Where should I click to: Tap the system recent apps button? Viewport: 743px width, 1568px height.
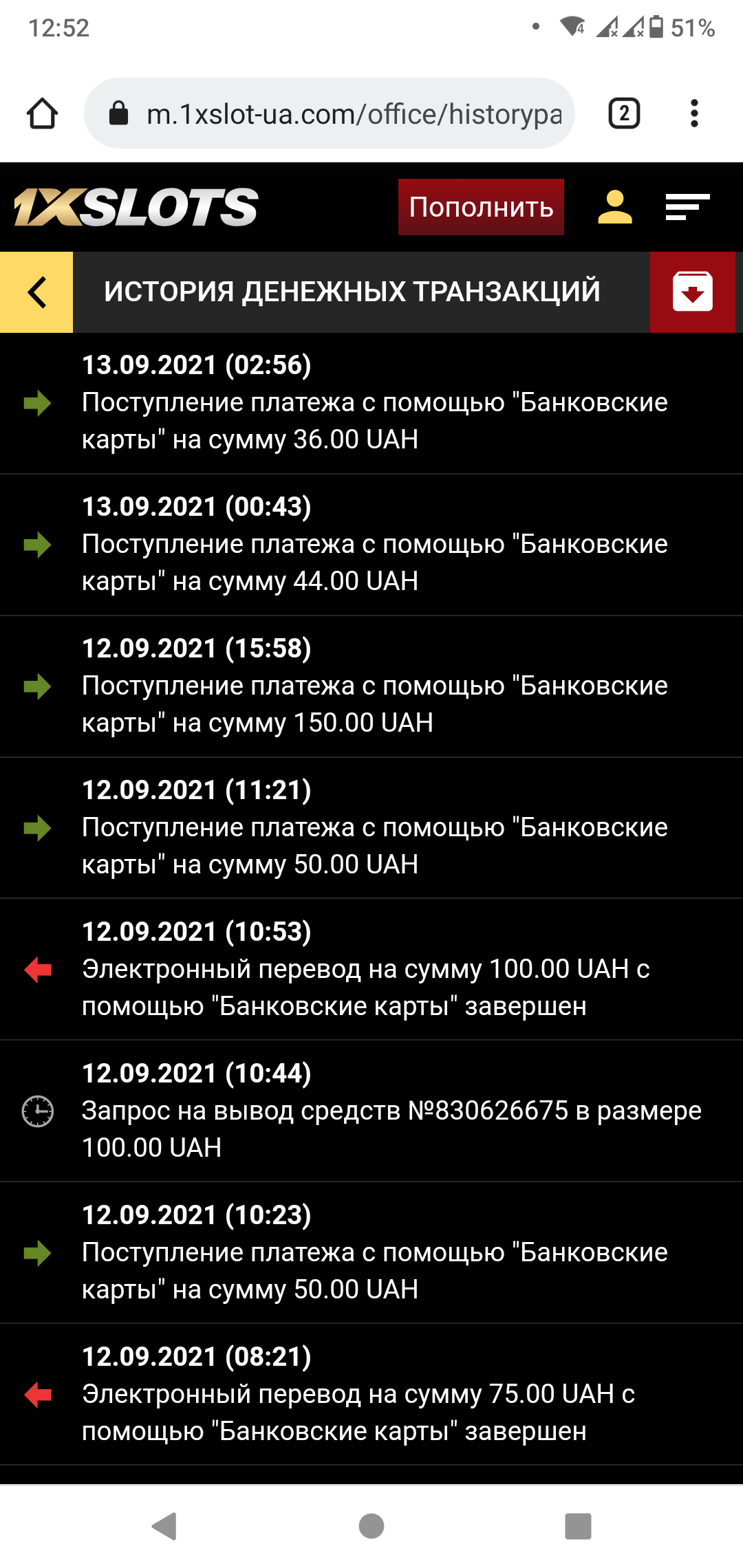(x=578, y=1526)
